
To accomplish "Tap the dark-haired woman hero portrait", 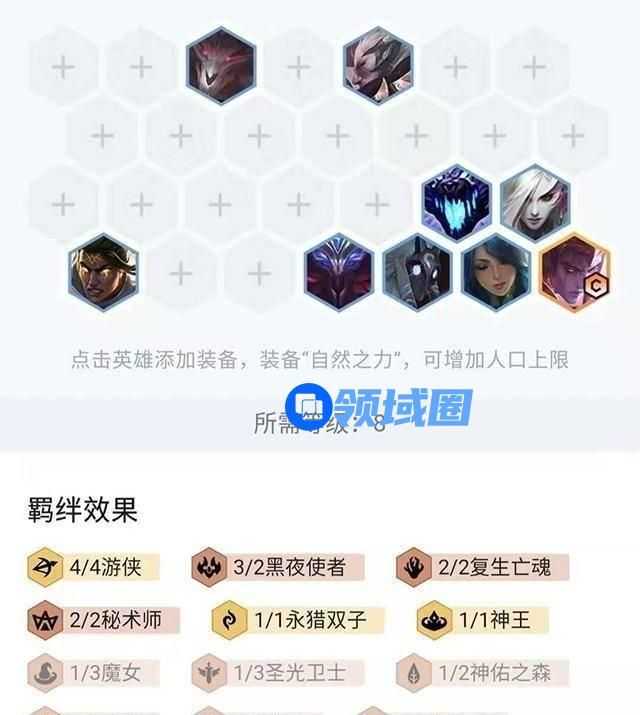I will (x=496, y=271).
